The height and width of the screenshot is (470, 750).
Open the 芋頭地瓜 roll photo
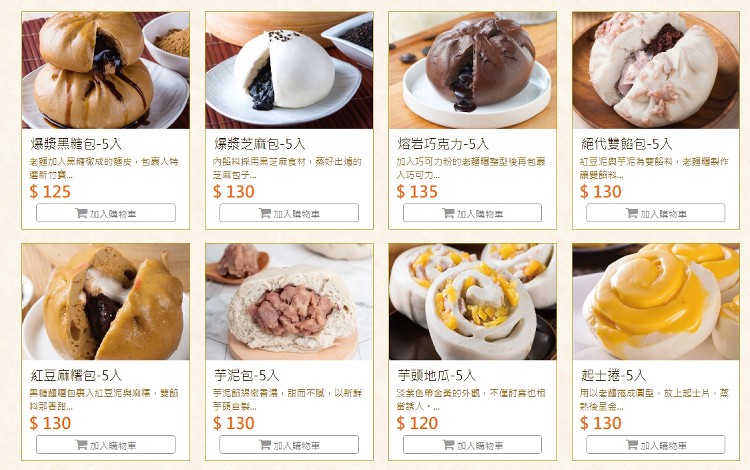click(472, 301)
